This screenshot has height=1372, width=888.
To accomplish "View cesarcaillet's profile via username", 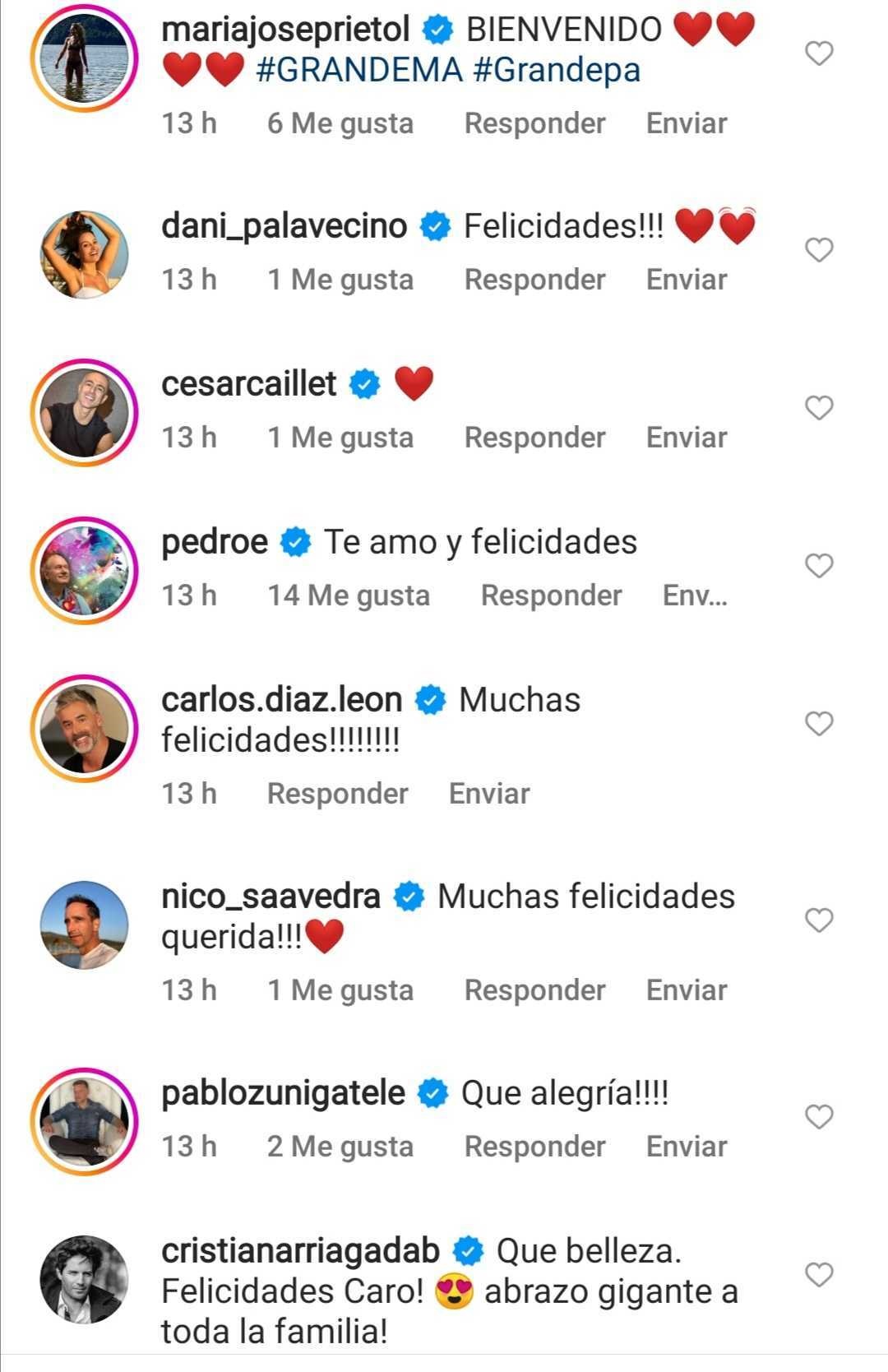I will pos(249,384).
